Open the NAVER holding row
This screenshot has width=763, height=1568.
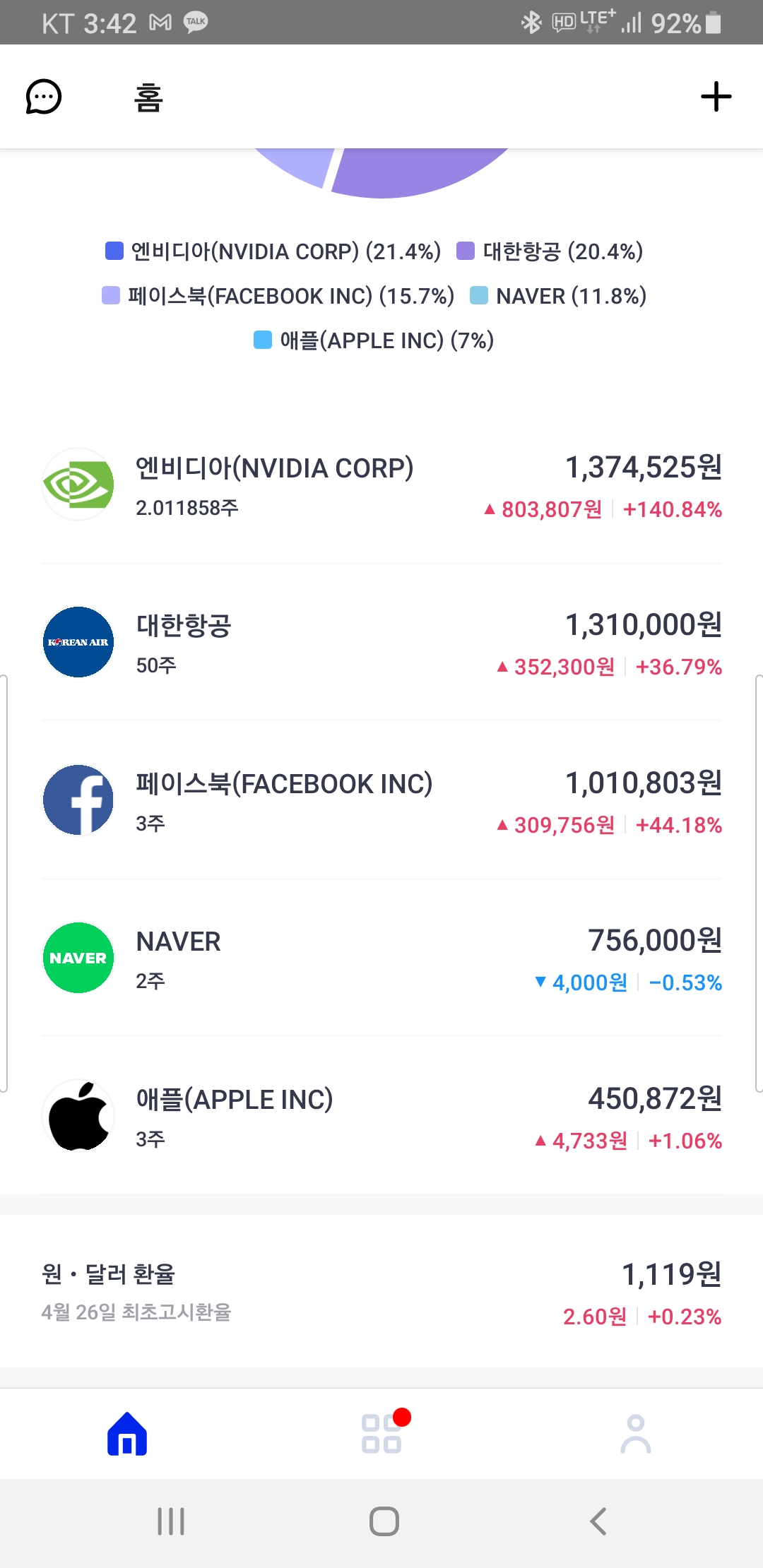(381, 958)
